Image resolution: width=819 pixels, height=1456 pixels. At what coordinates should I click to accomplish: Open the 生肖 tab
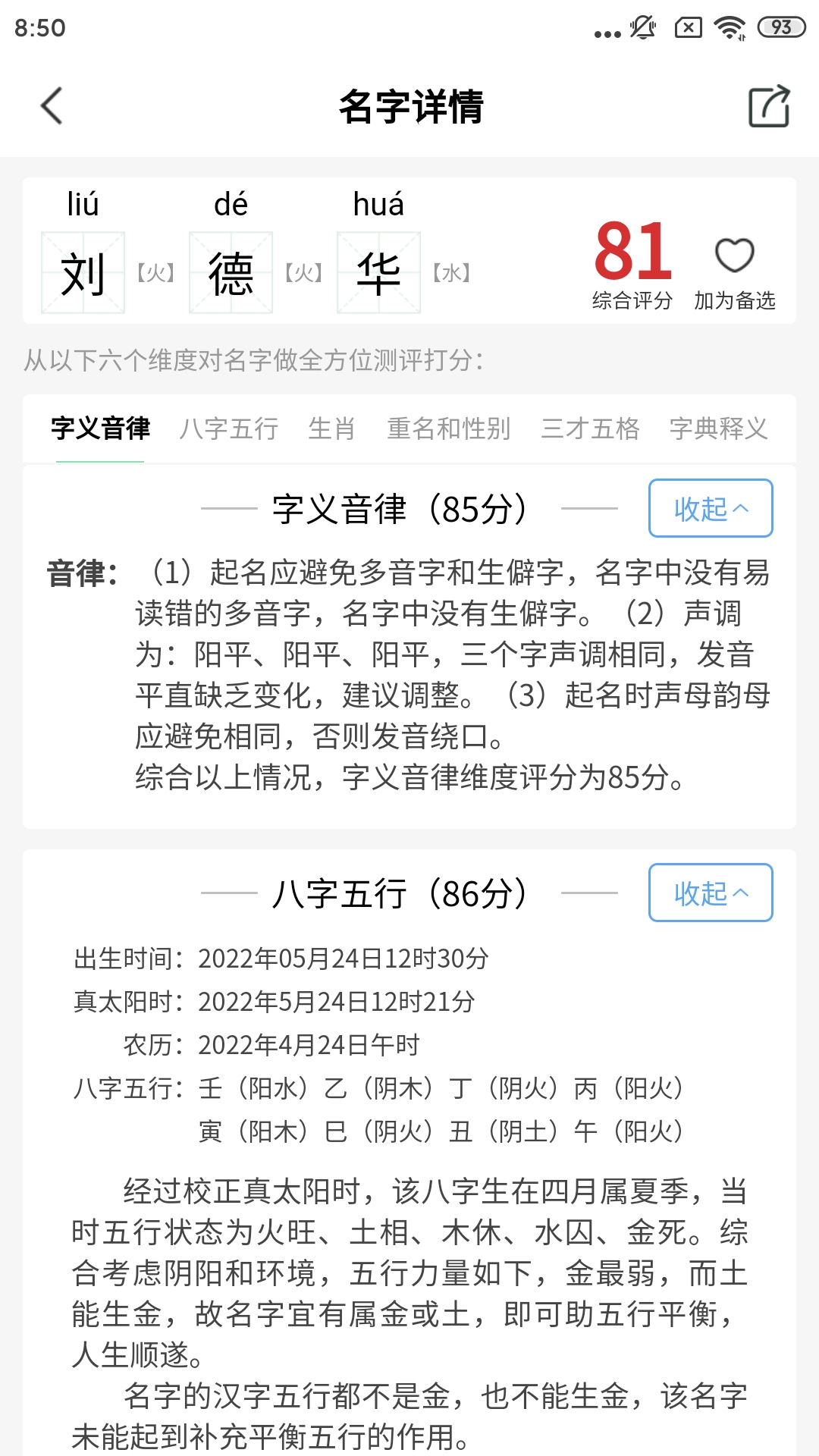[331, 428]
